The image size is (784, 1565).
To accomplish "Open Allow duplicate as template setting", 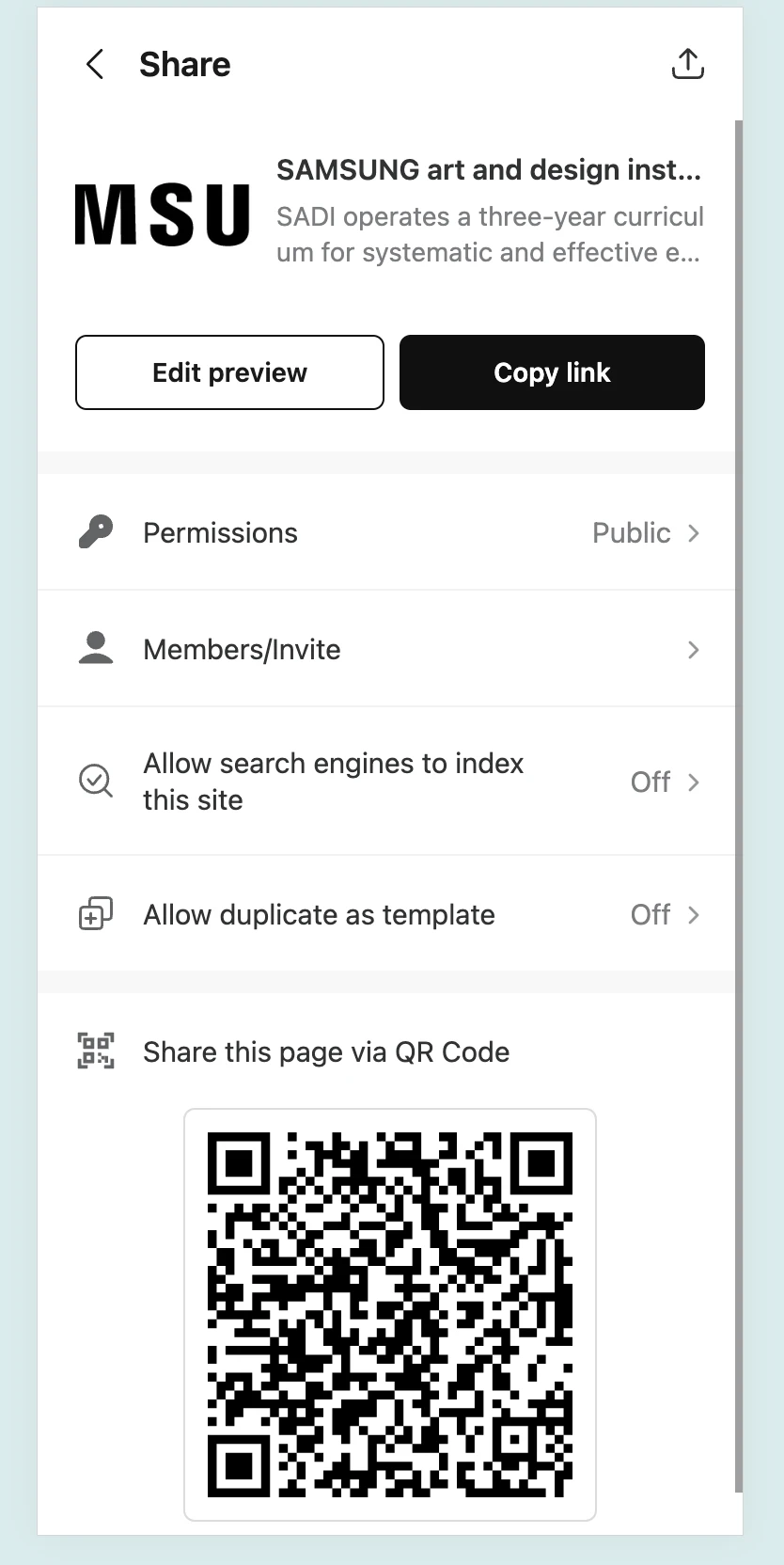I will 386,914.
